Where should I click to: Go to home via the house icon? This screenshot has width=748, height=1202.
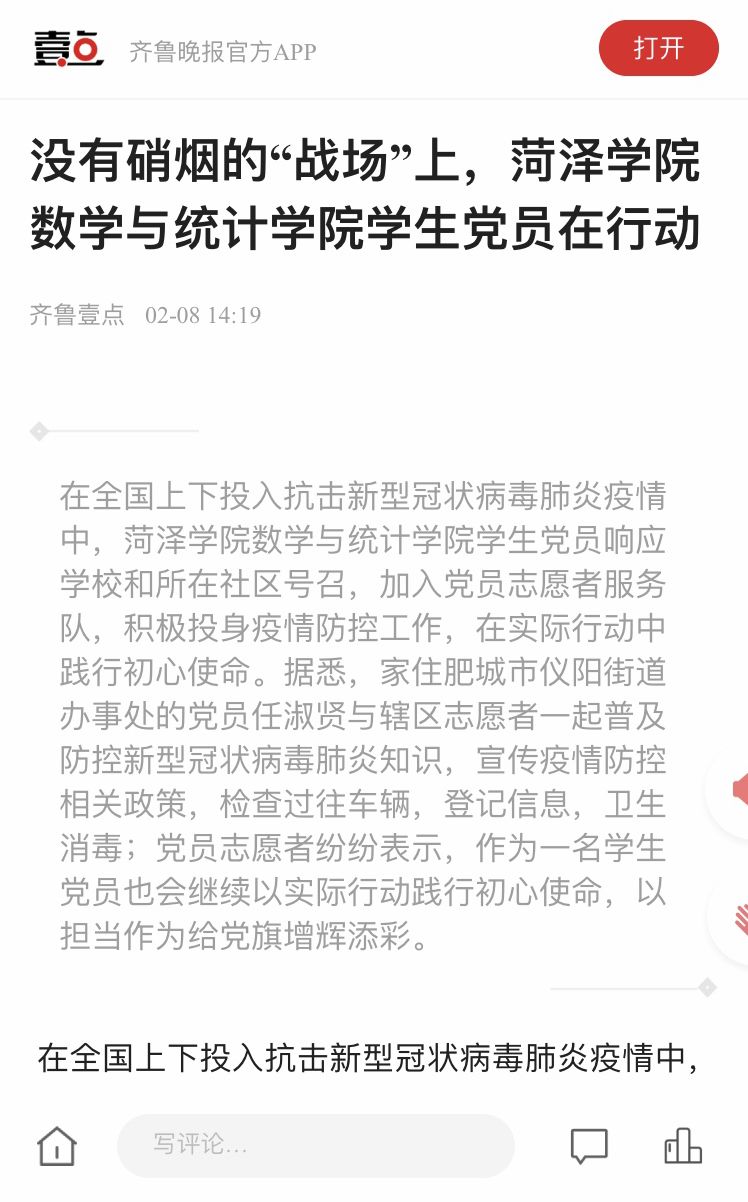coord(57,1145)
